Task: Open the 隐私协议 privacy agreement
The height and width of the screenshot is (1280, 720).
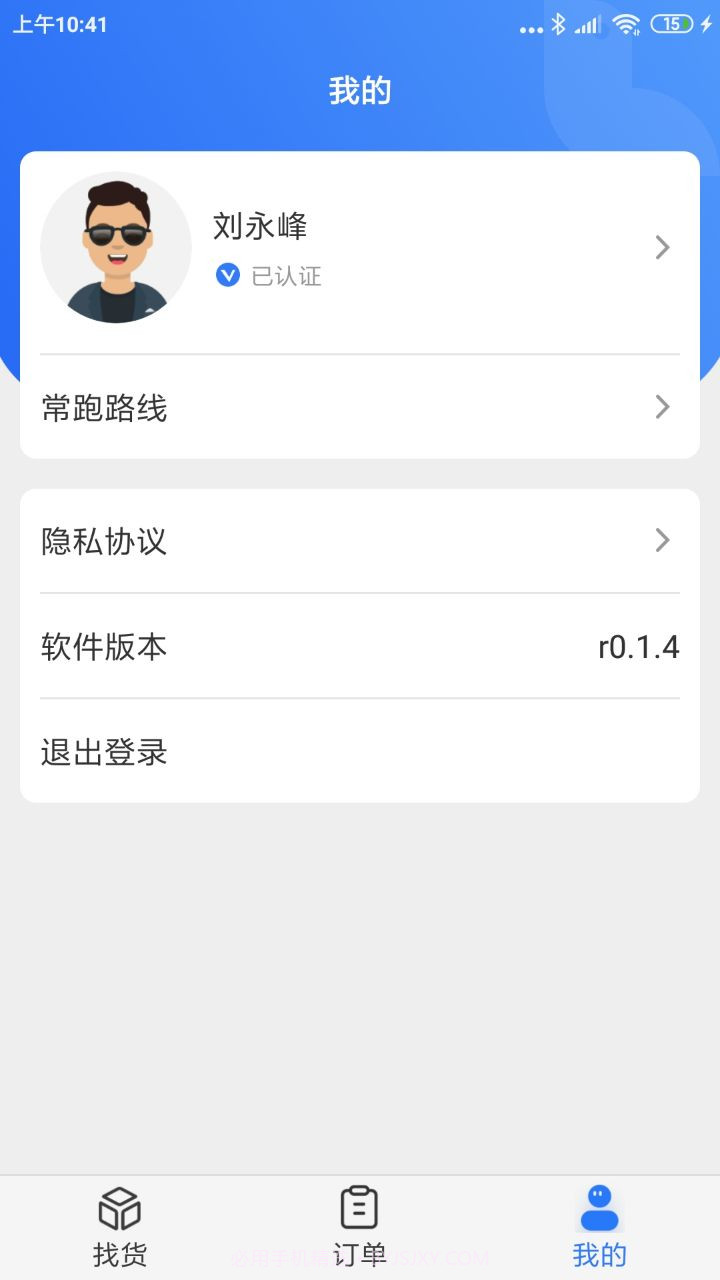Action: [x=103, y=540]
